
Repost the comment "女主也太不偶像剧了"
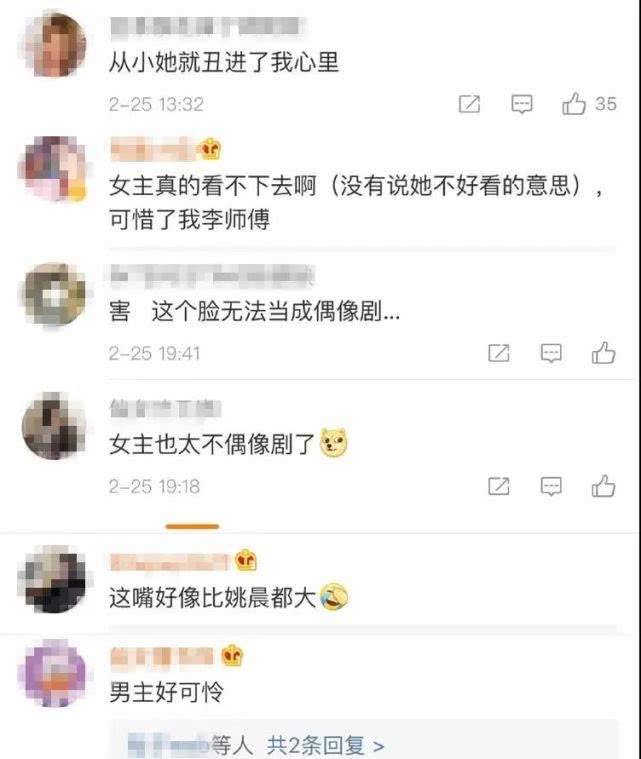(x=498, y=487)
